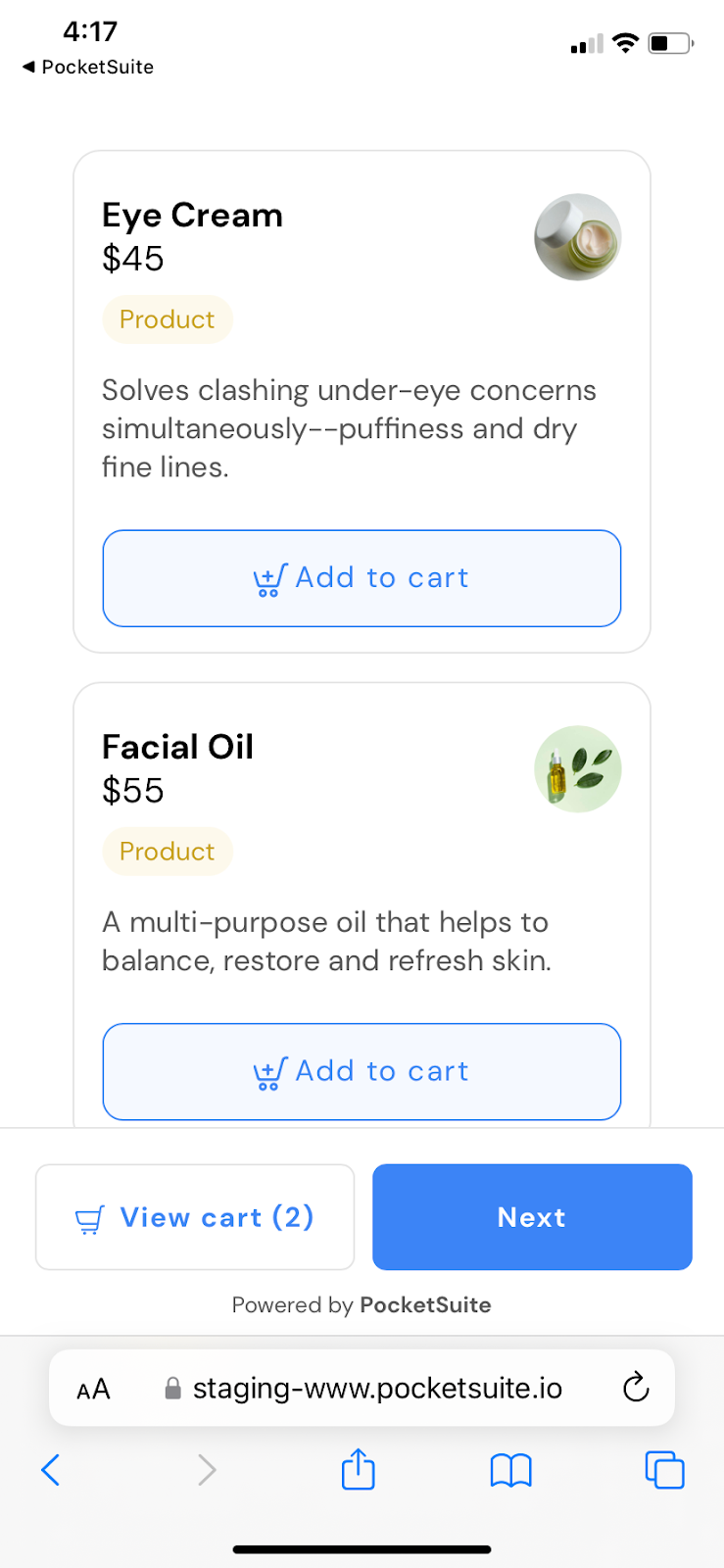Continue with the Next button
Image resolution: width=724 pixels, height=1568 pixels.
[x=532, y=1217]
